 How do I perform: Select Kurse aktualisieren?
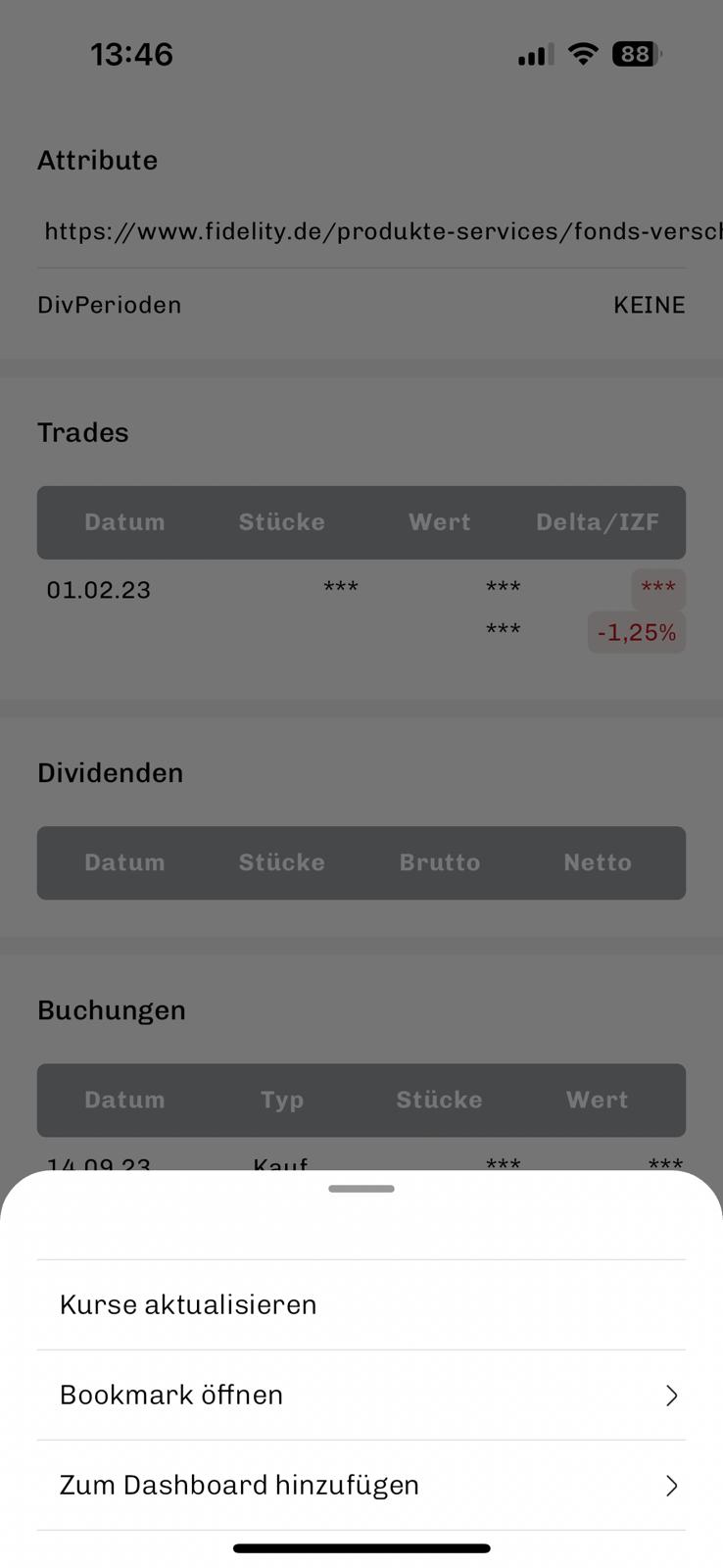click(x=361, y=1304)
